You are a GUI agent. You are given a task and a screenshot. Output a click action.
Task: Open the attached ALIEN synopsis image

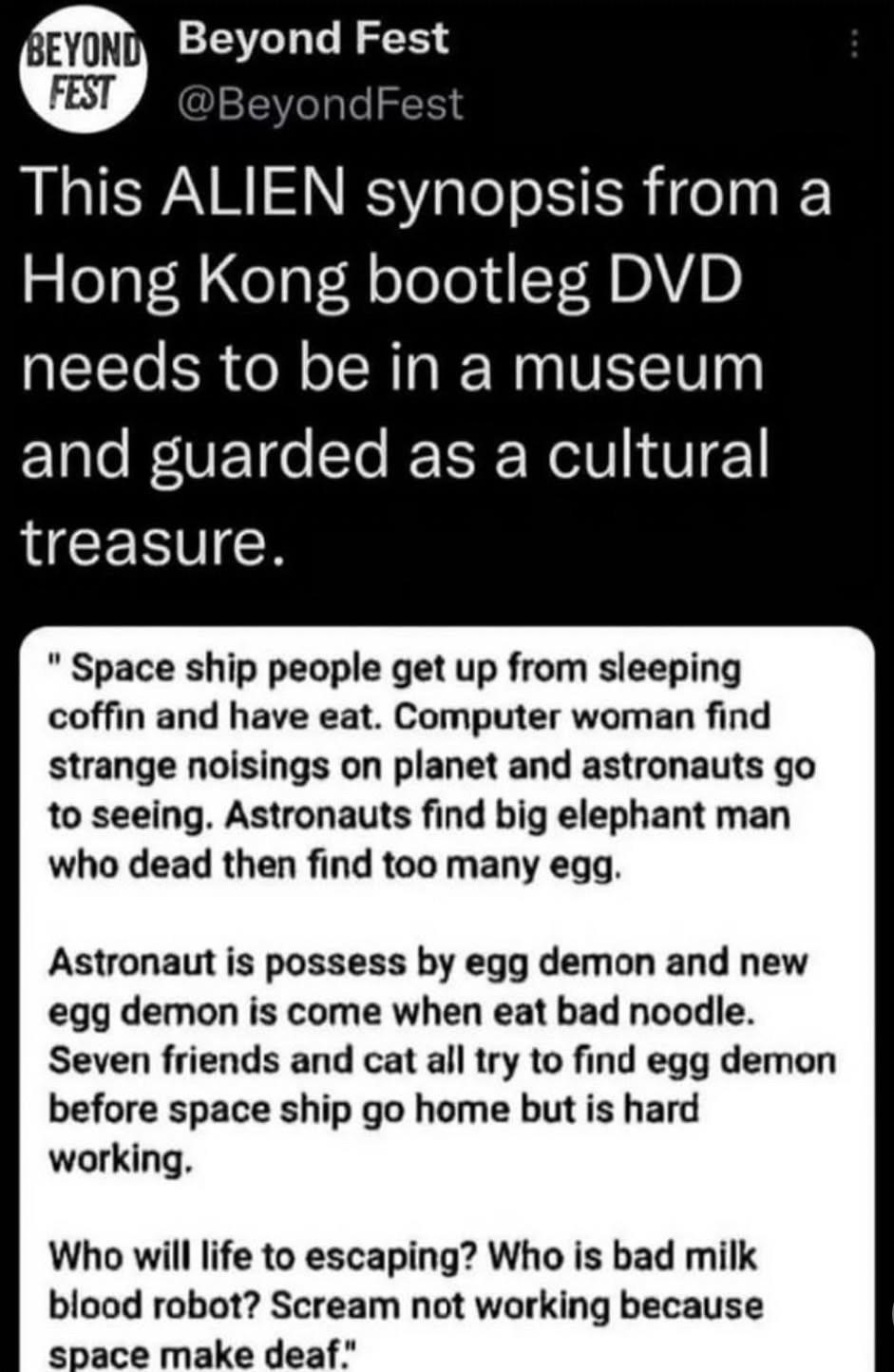click(447, 998)
